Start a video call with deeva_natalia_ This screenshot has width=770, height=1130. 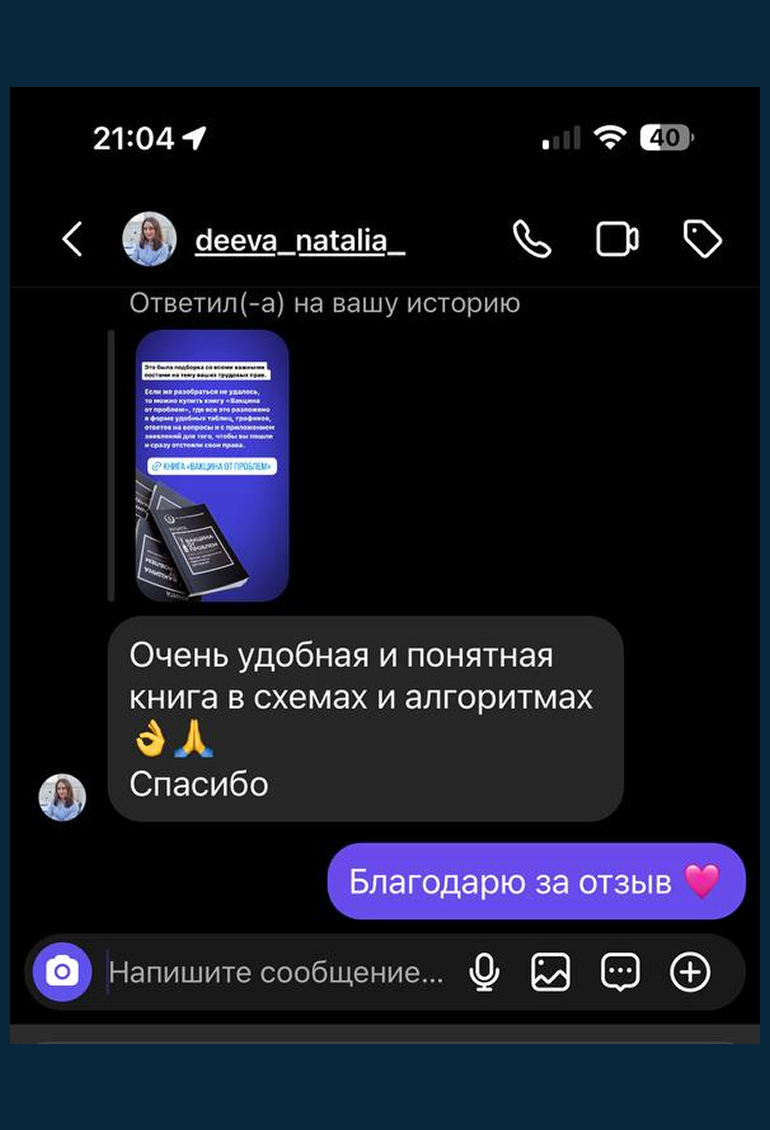617,240
